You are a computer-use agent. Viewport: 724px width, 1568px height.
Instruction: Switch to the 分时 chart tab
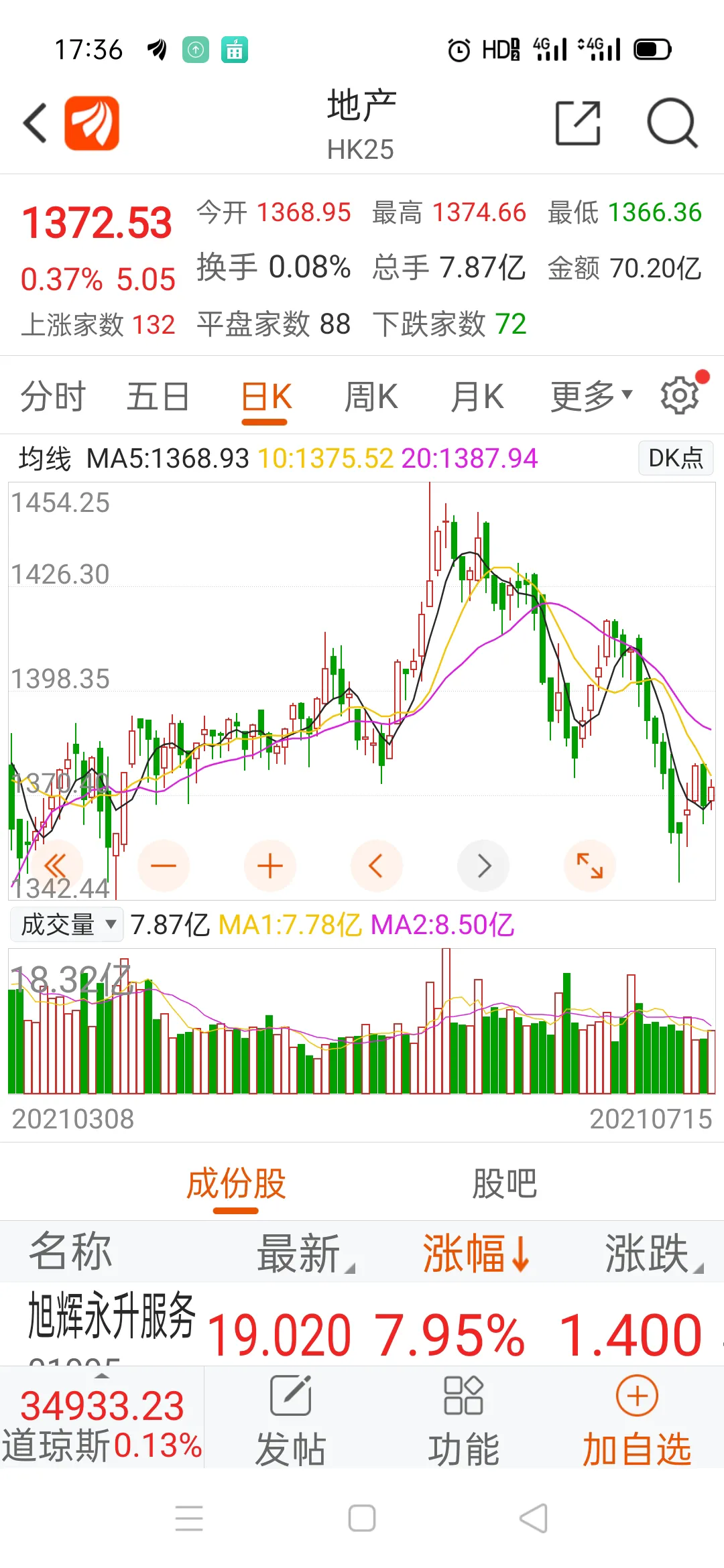(54, 396)
